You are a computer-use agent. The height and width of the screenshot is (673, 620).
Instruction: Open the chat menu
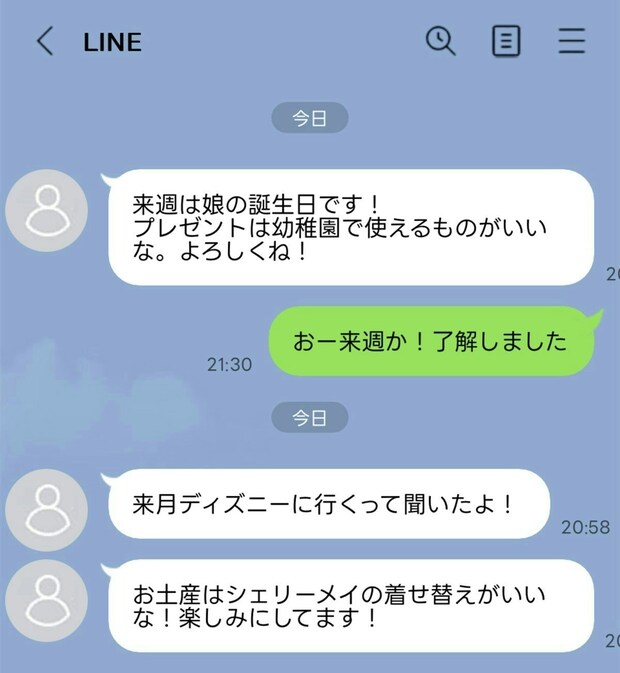tap(572, 41)
